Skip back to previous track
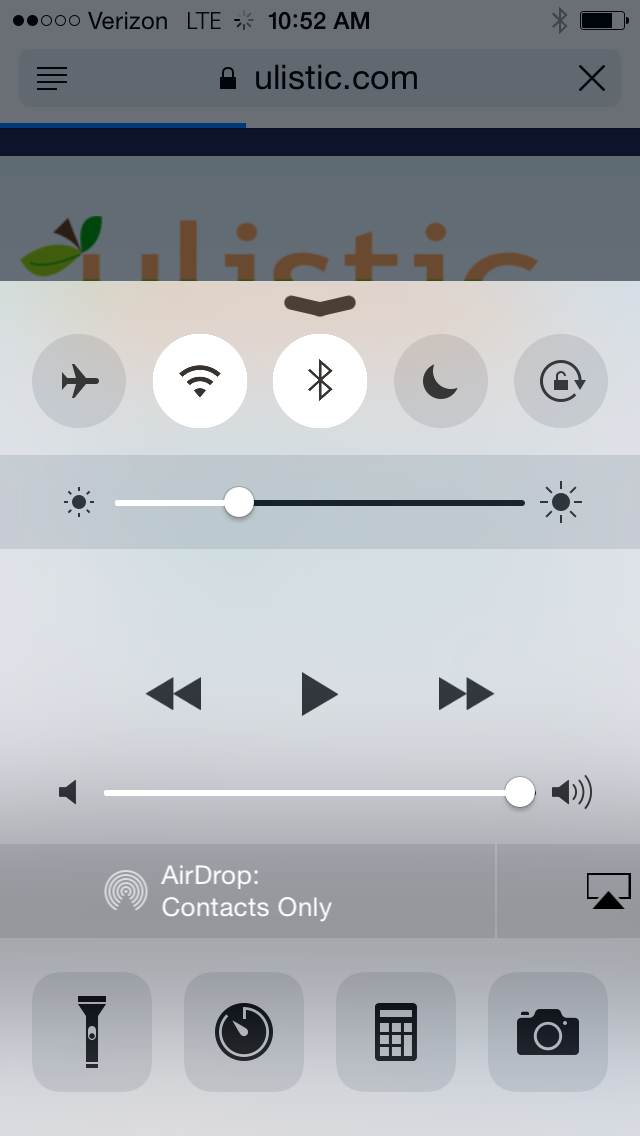Image resolution: width=640 pixels, height=1136 pixels. 174,694
